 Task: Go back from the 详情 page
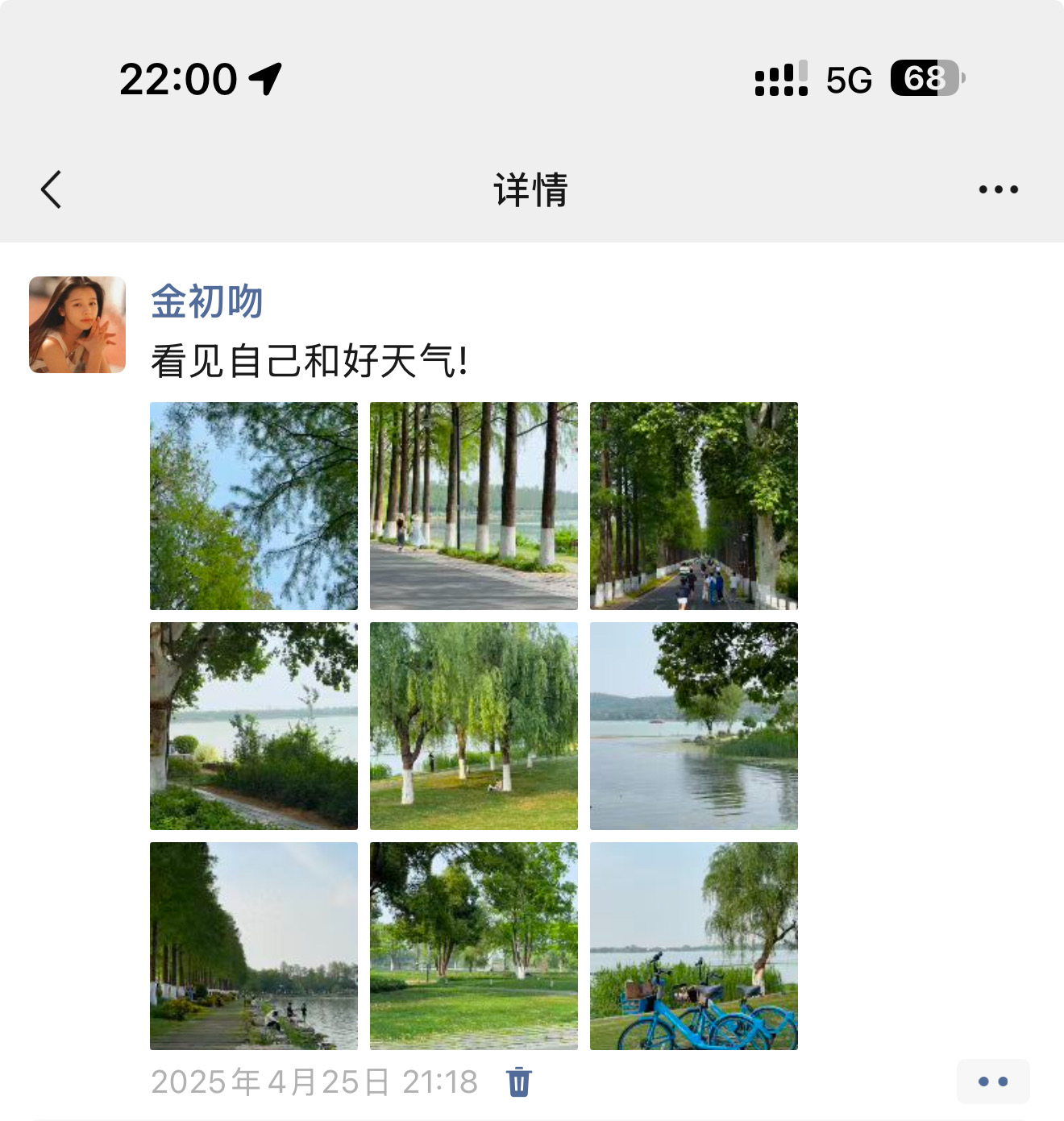pyautogui.click(x=52, y=190)
